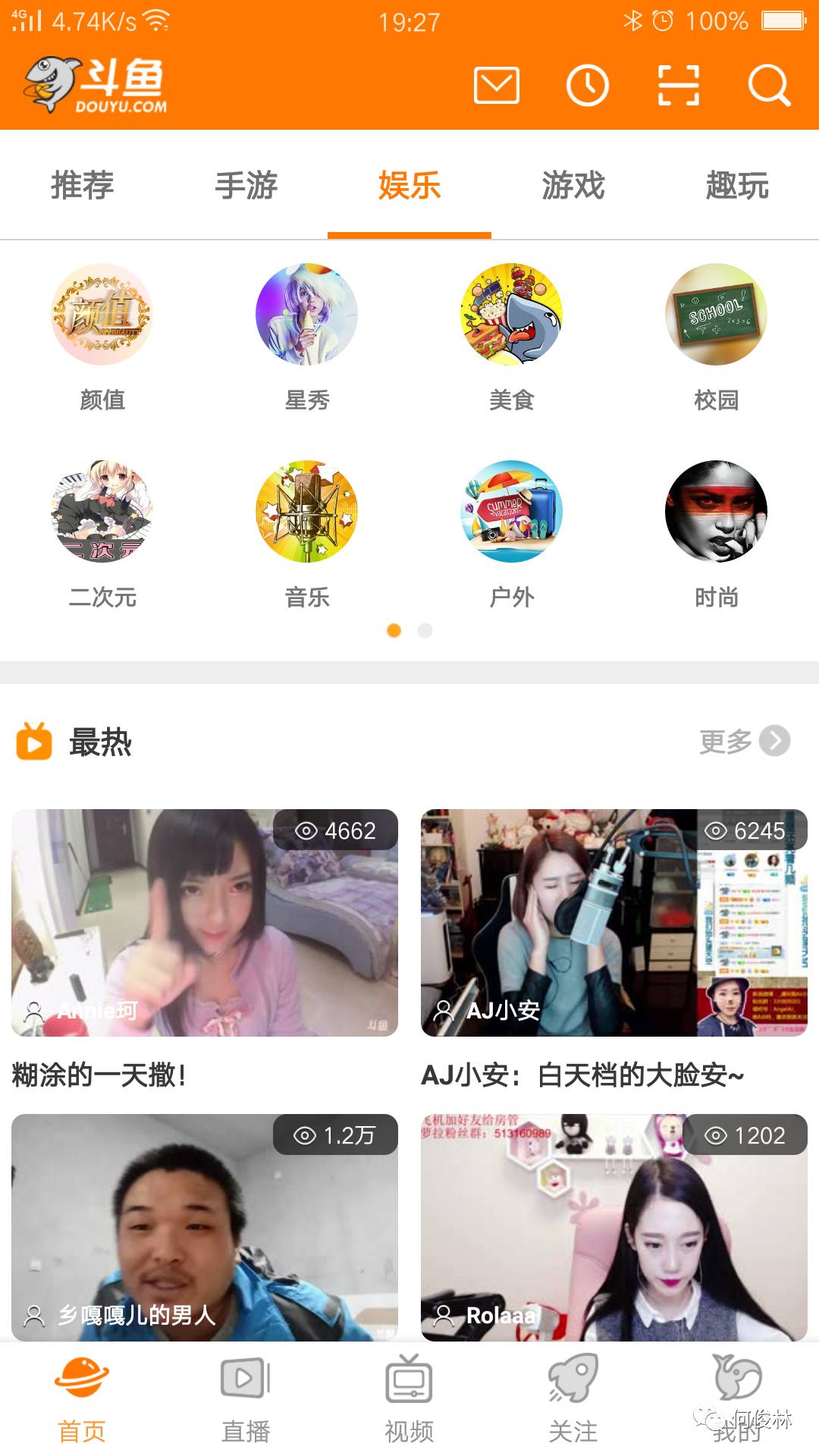Switch to the 推荐 tab
Viewport: 819px width, 1456px height.
click(82, 185)
